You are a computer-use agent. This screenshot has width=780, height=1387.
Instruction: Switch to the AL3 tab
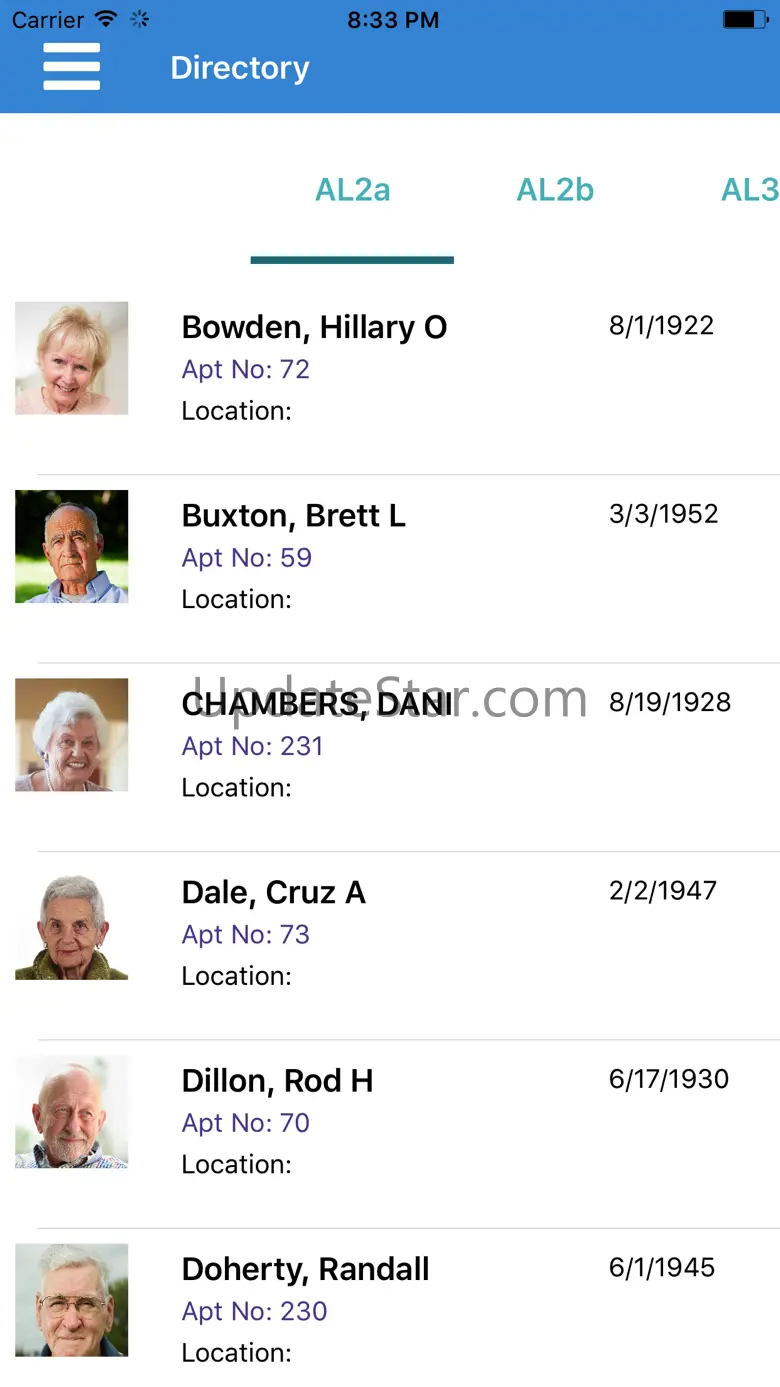pos(749,190)
